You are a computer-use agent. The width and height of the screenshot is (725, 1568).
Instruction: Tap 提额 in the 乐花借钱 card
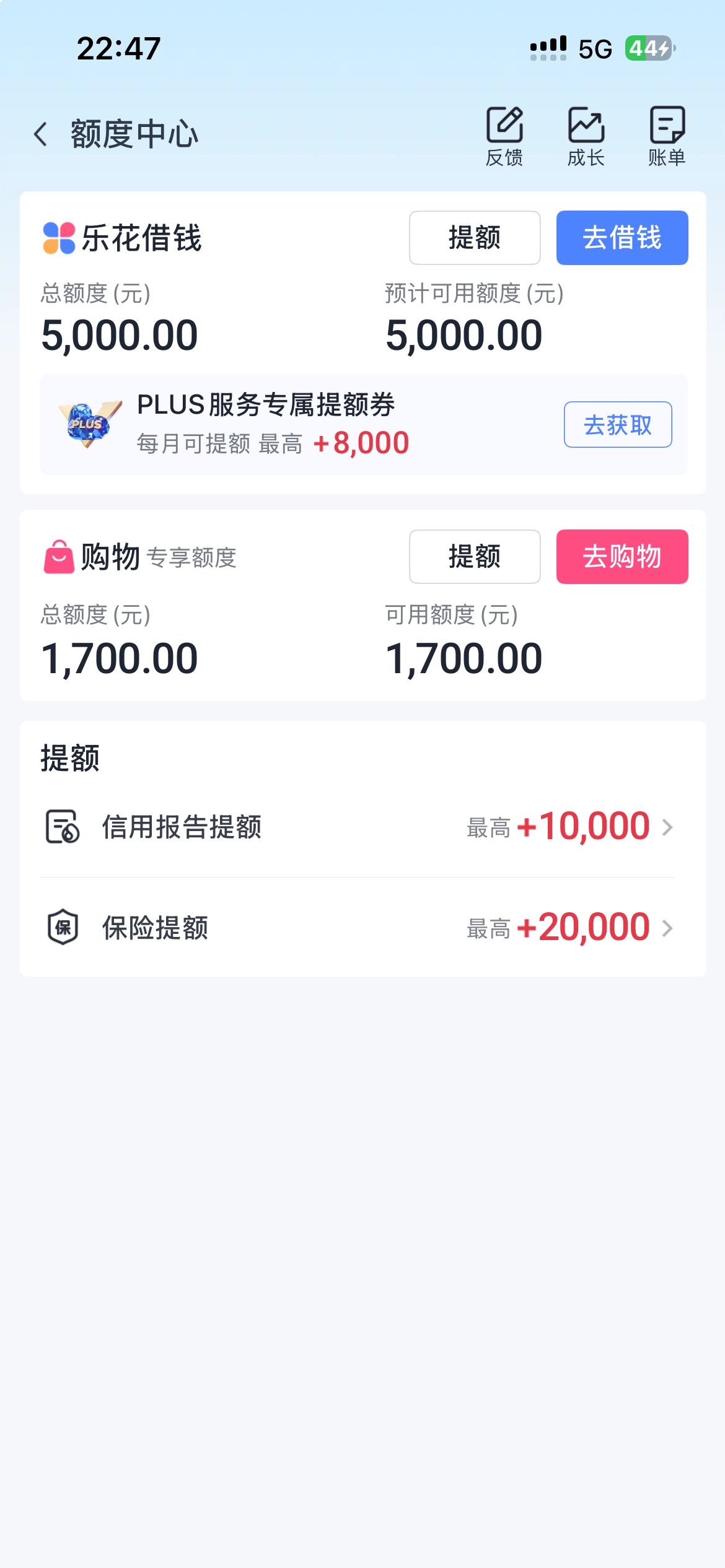[x=475, y=238]
